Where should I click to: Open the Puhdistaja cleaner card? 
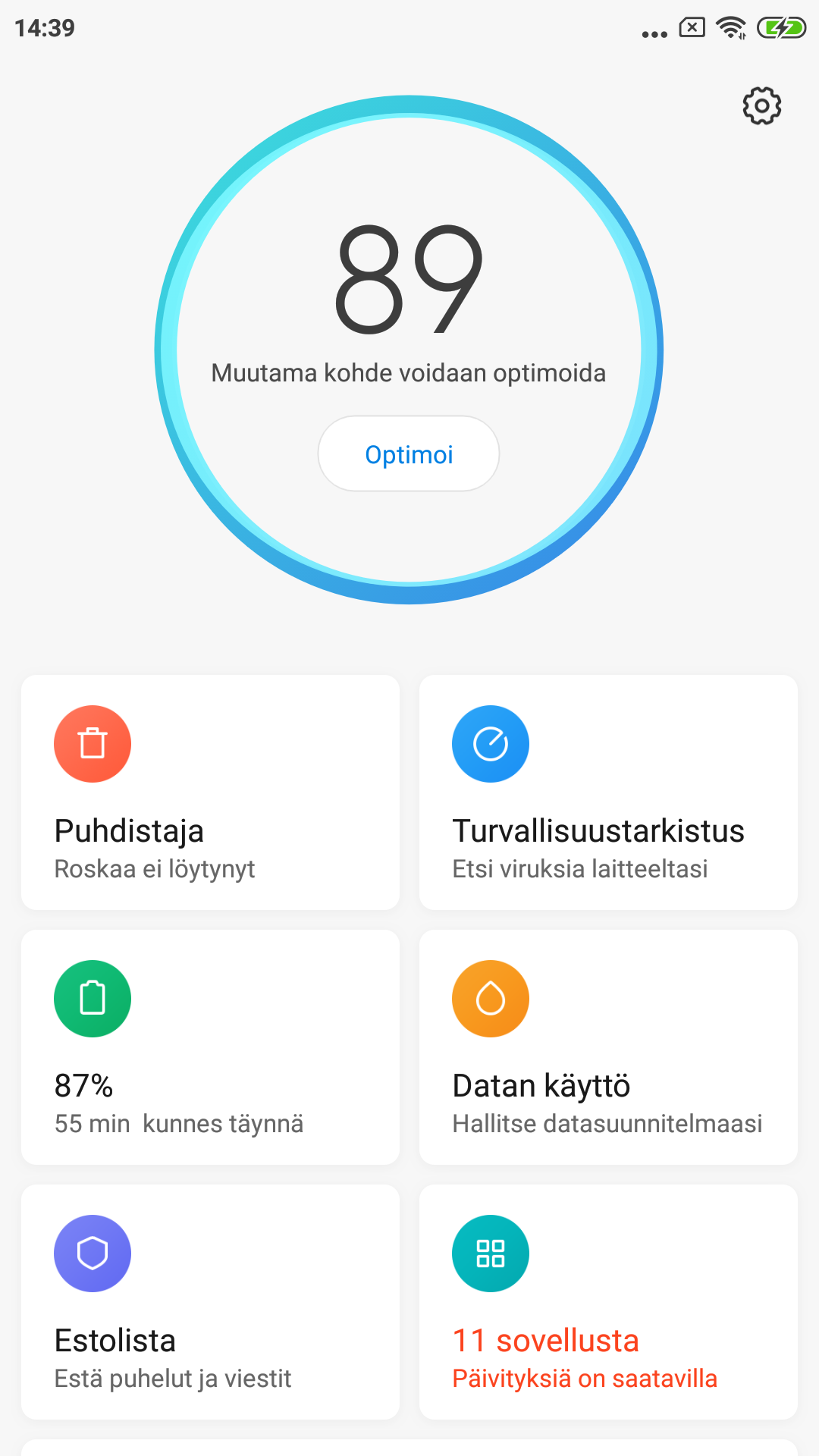pyautogui.click(x=210, y=792)
